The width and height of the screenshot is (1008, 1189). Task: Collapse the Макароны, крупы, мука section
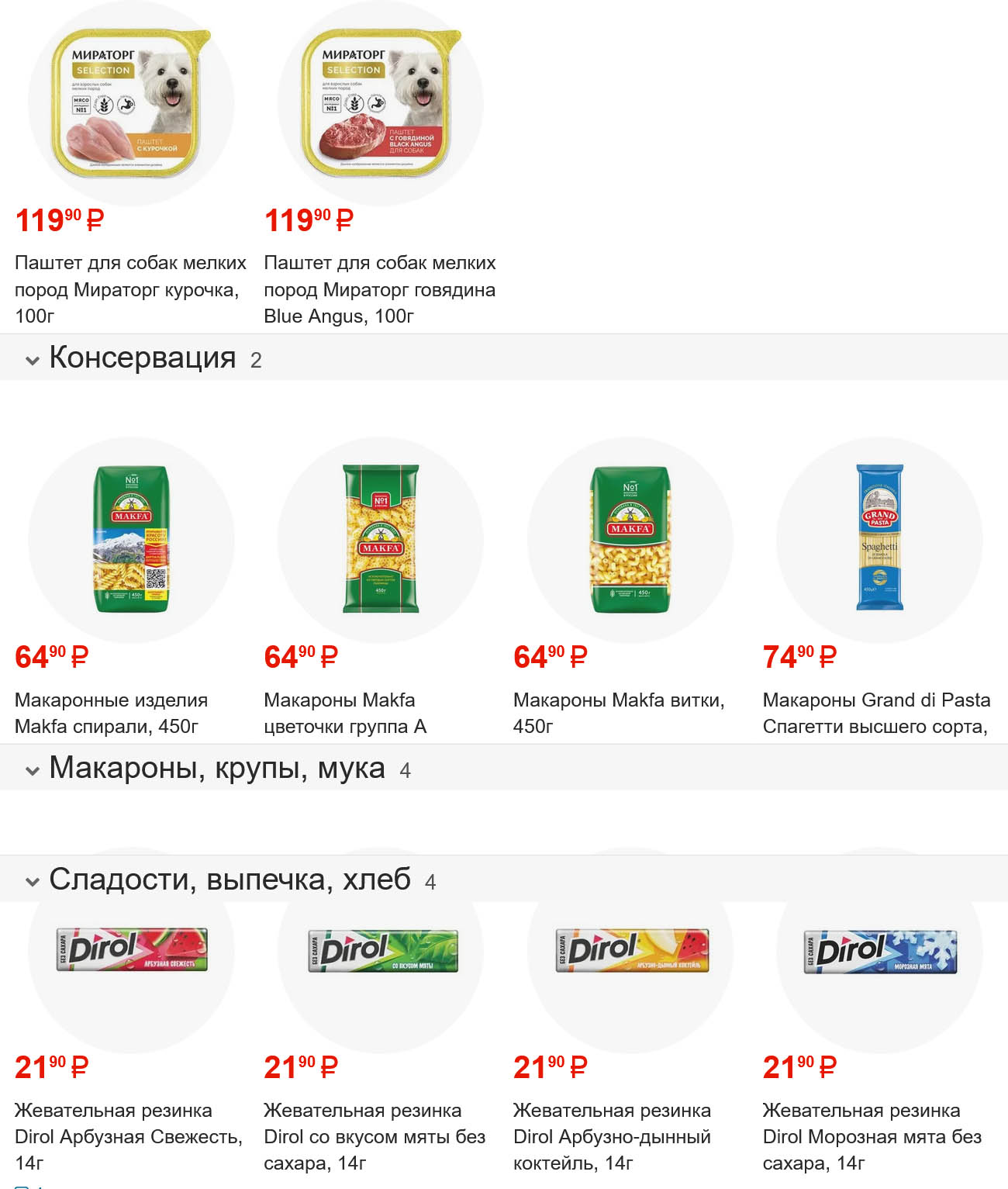33,770
